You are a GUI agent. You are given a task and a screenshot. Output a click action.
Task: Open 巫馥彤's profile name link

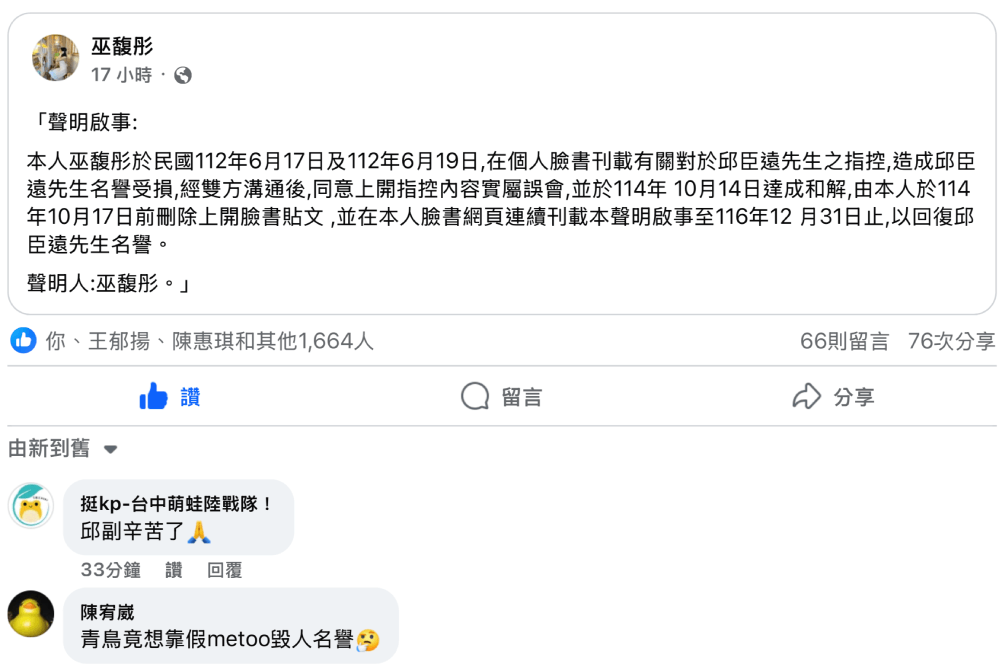[x=122, y=46]
